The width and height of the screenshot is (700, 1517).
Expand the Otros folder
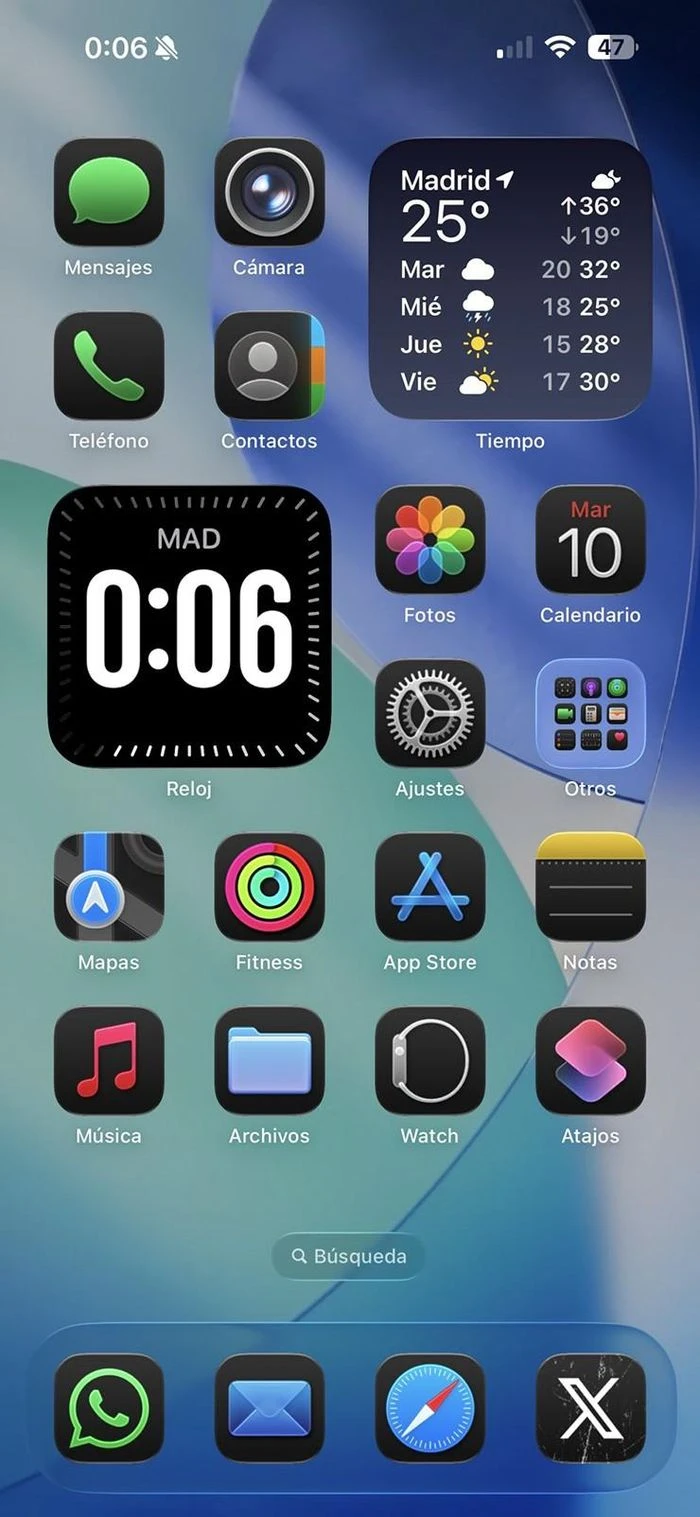(591, 714)
